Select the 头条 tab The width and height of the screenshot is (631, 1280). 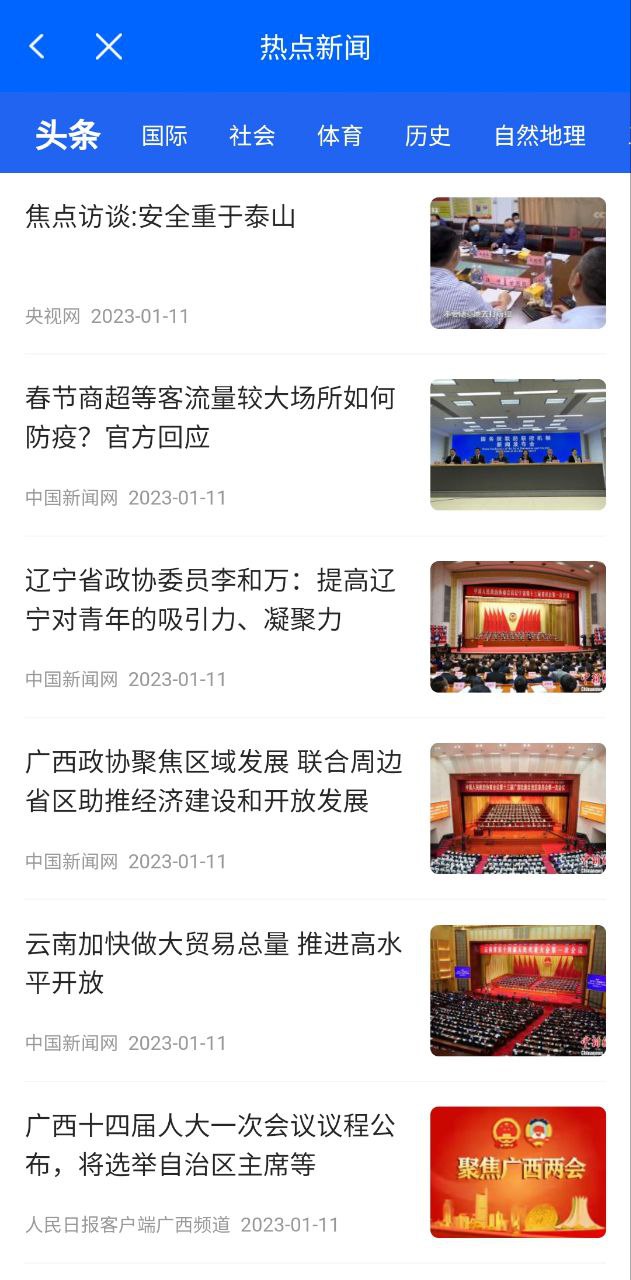67,135
